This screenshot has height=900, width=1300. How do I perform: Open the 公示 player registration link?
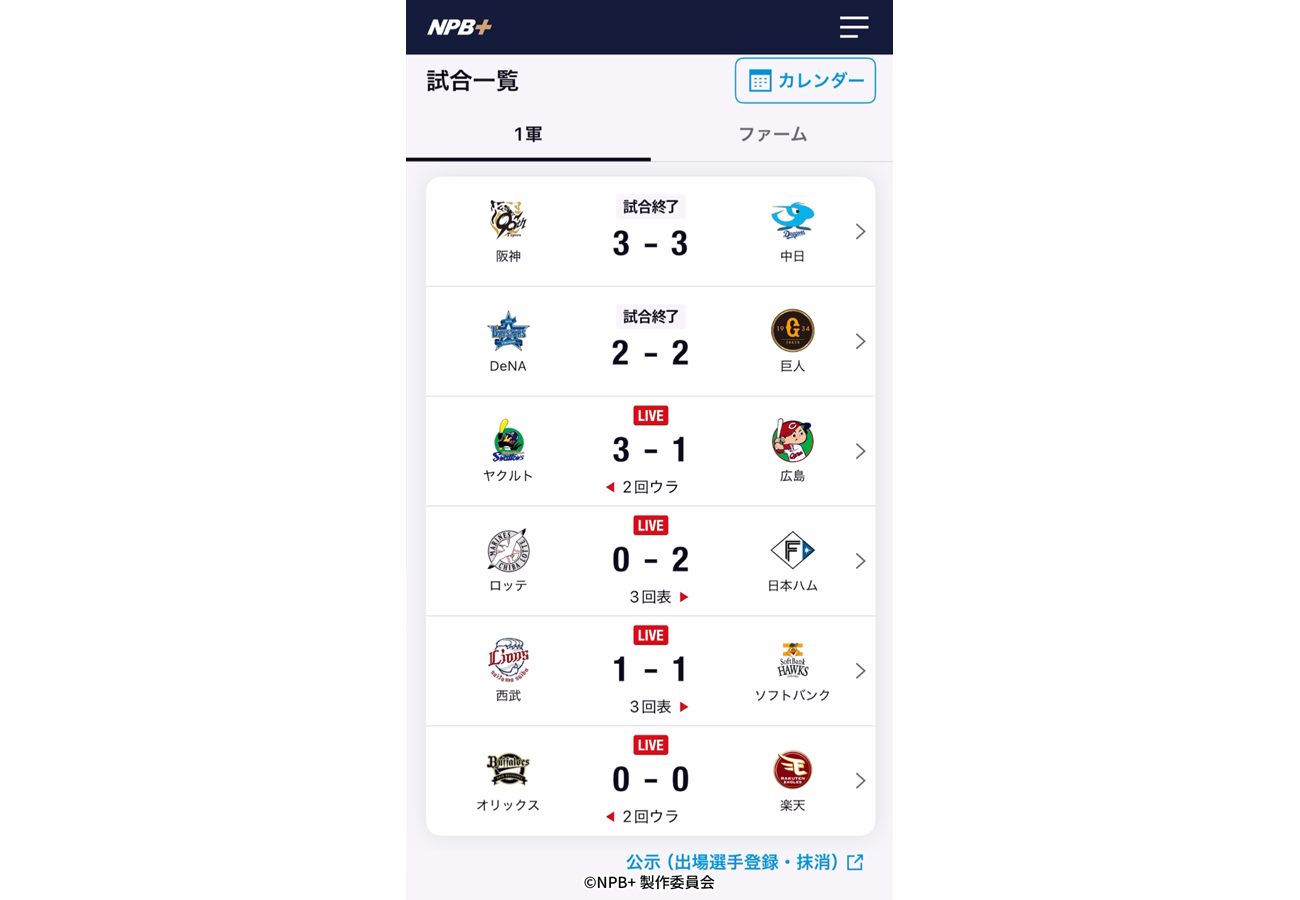click(x=744, y=862)
